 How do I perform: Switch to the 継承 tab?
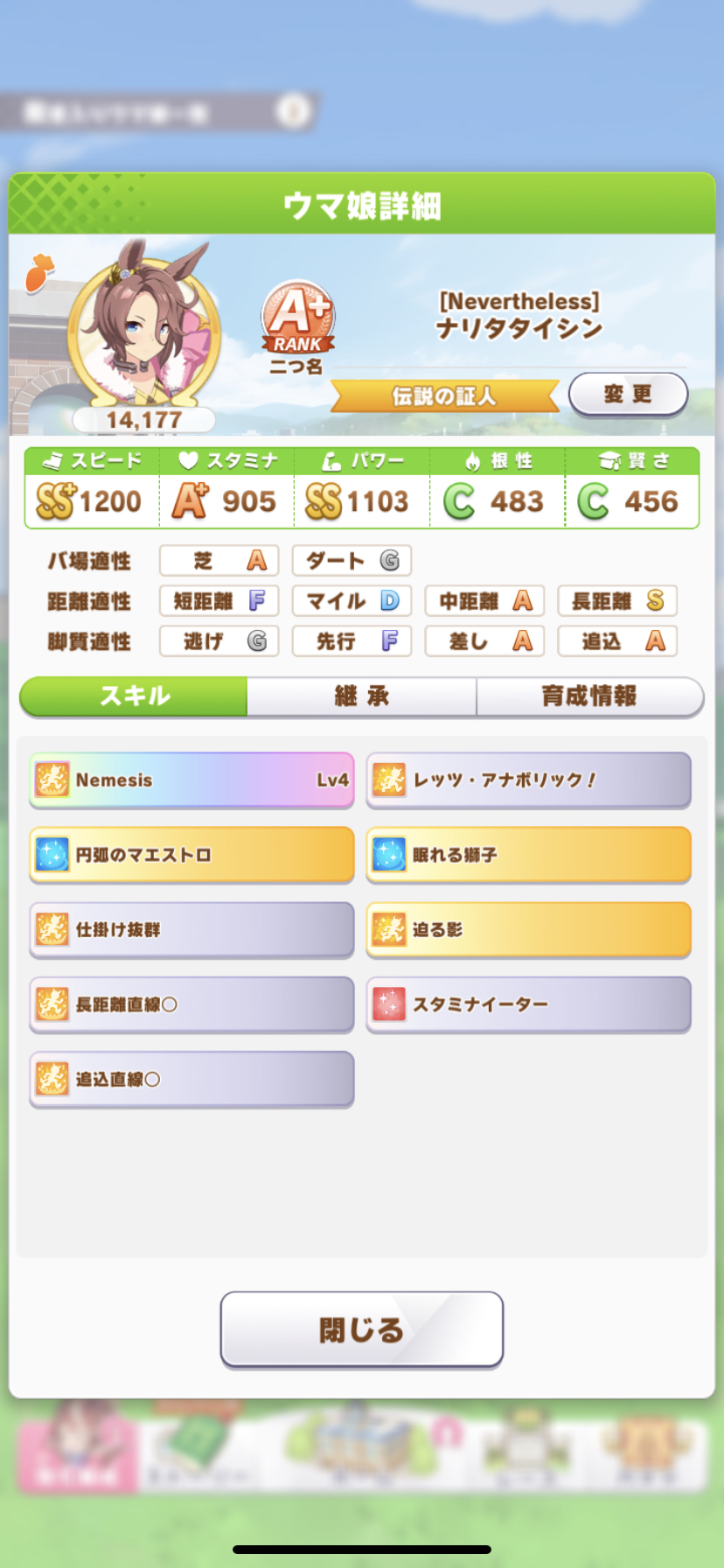point(361,696)
